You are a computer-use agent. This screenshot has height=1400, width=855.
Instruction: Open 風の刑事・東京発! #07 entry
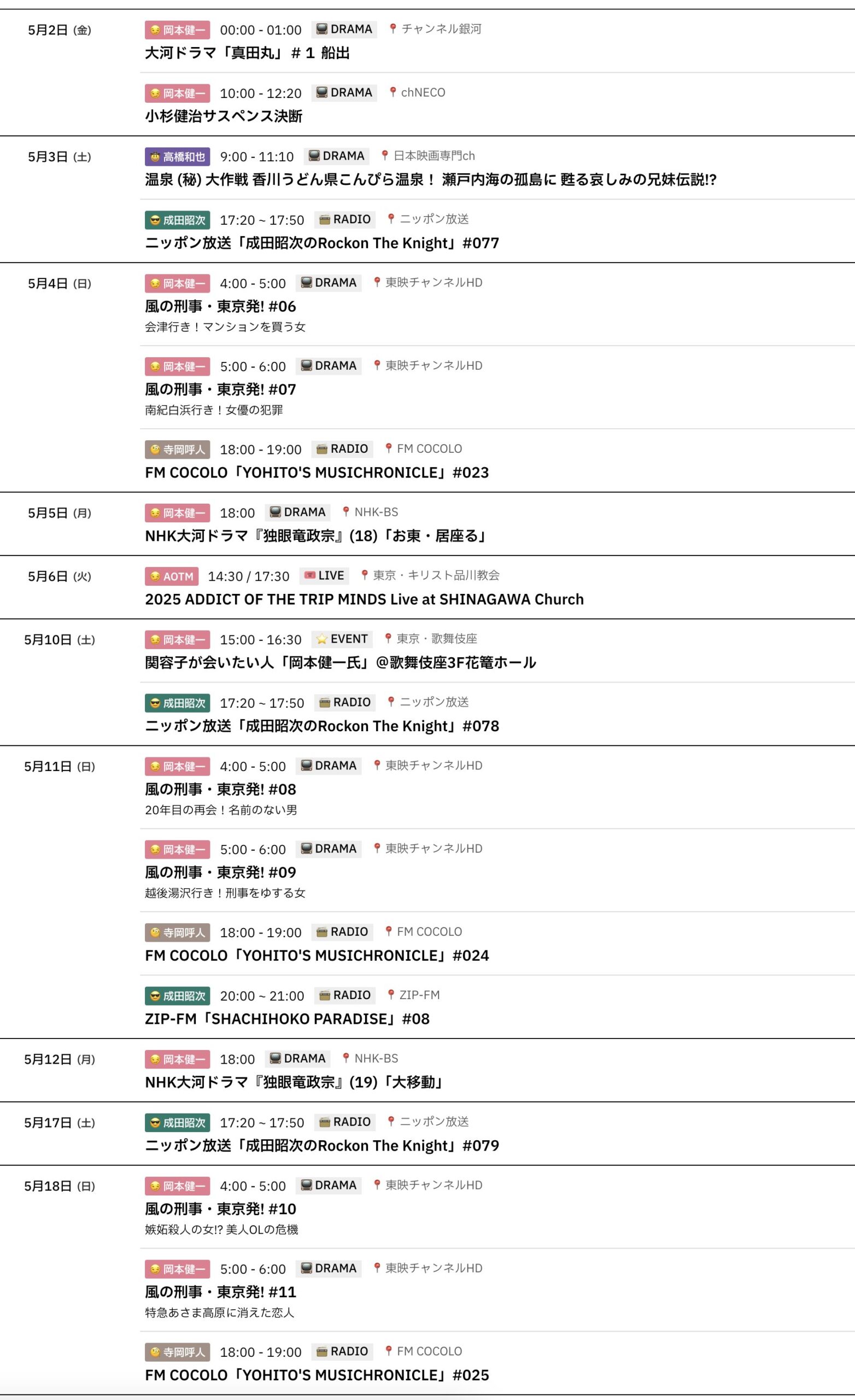[x=220, y=389]
